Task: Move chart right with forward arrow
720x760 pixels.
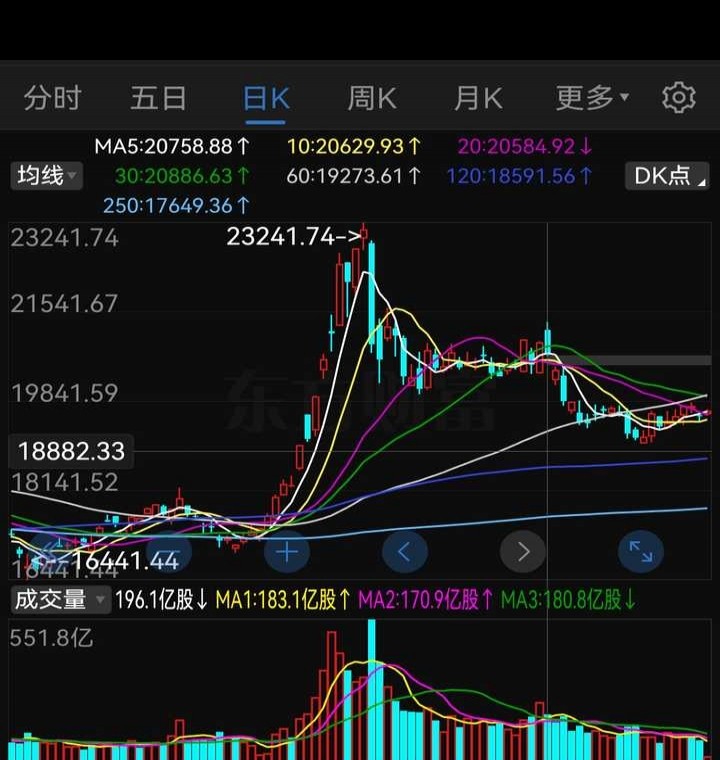Action: click(523, 552)
